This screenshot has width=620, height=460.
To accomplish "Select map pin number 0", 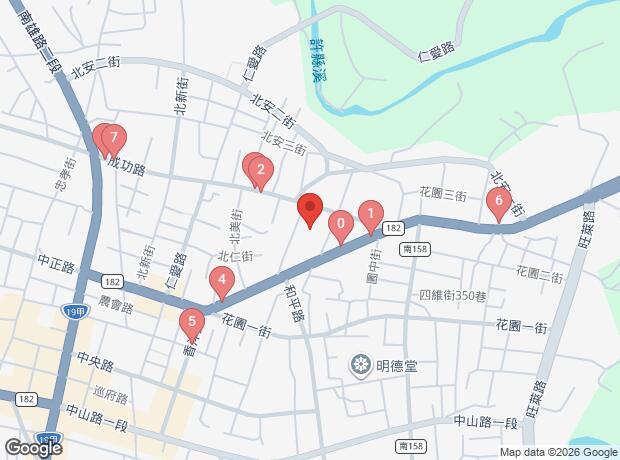I will point(341,224).
